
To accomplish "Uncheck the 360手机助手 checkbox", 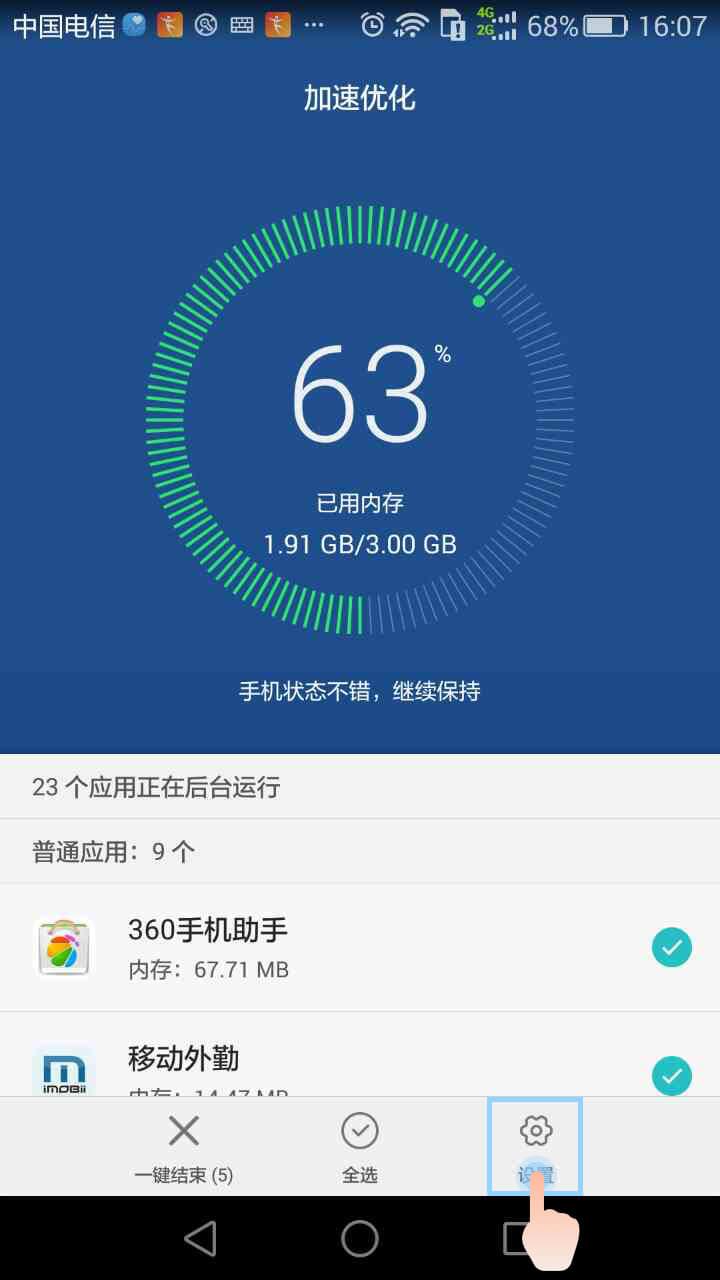I will [672, 947].
